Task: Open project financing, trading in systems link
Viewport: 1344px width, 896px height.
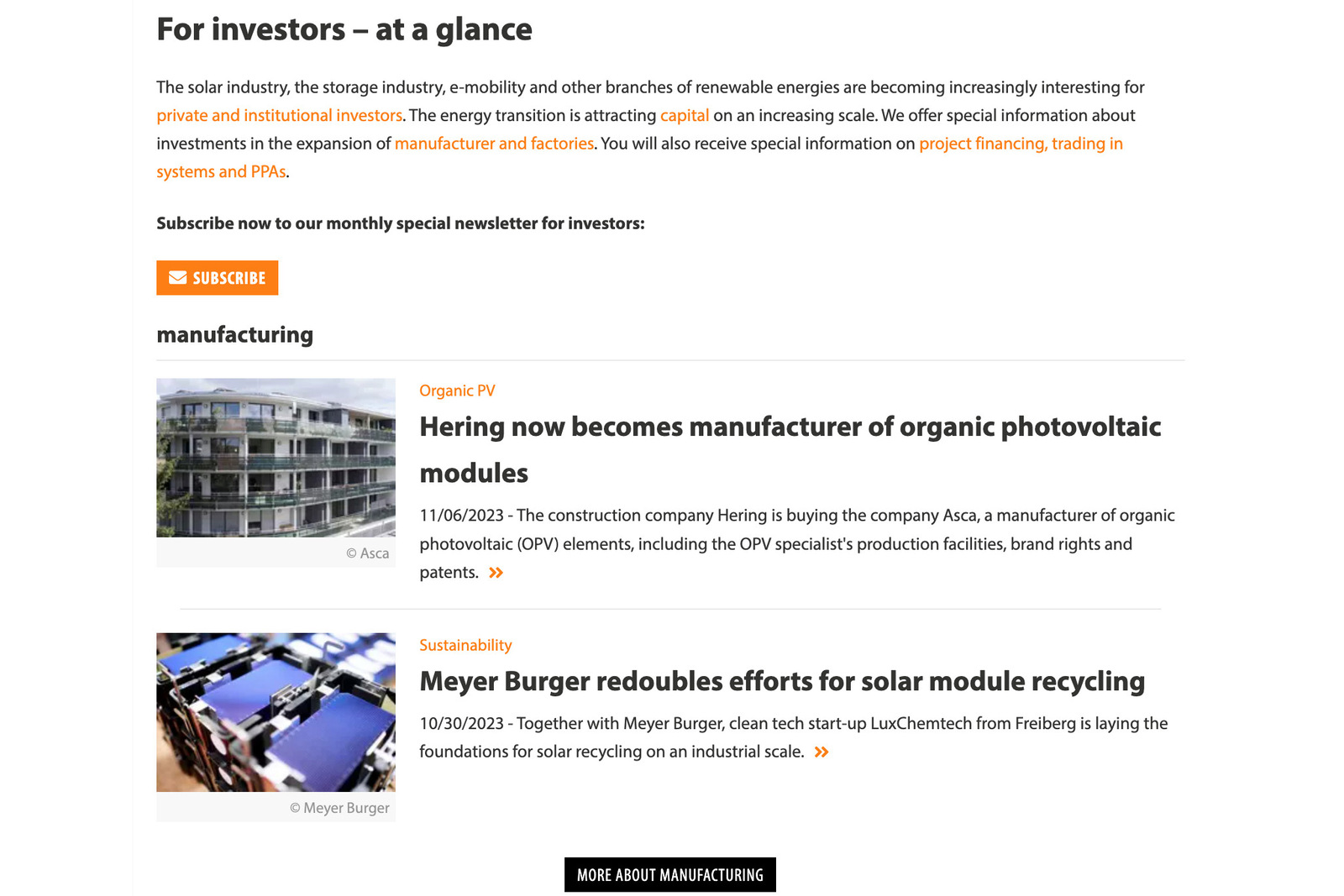Action: tap(1020, 144)
